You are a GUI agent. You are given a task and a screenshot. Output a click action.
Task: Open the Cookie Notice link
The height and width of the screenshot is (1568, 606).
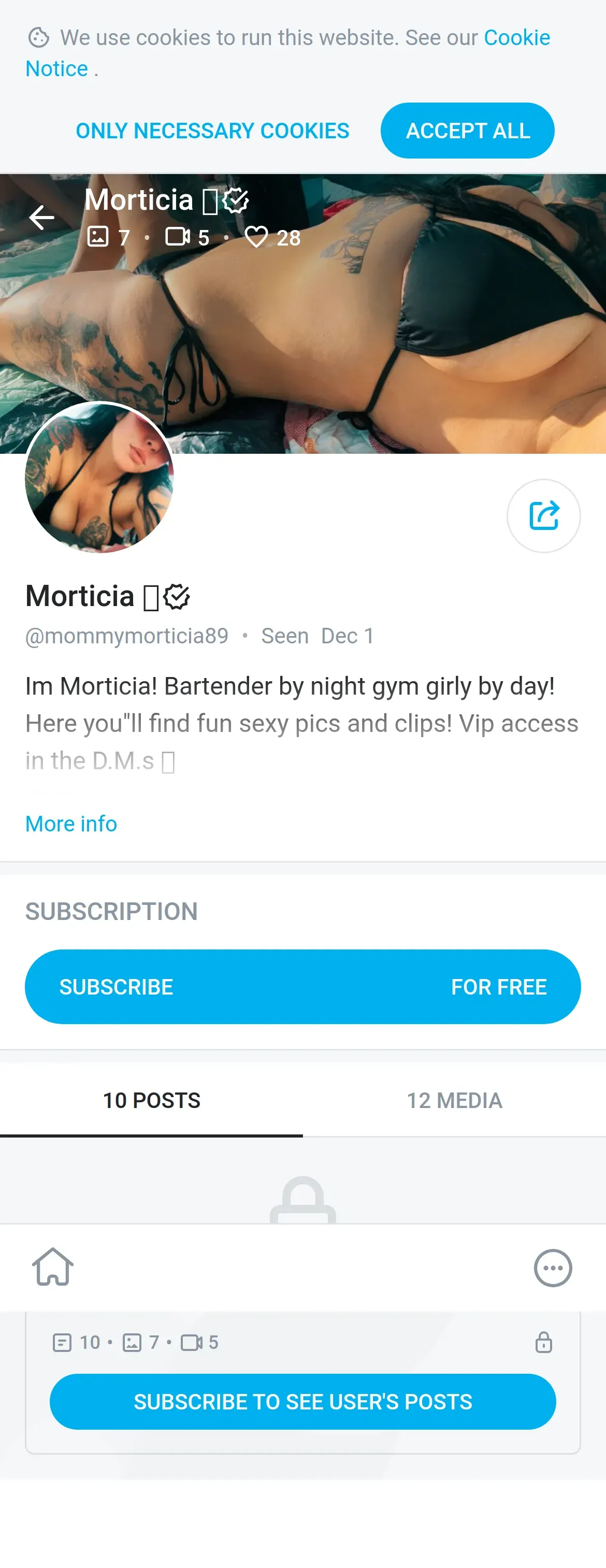pos(516,38)
